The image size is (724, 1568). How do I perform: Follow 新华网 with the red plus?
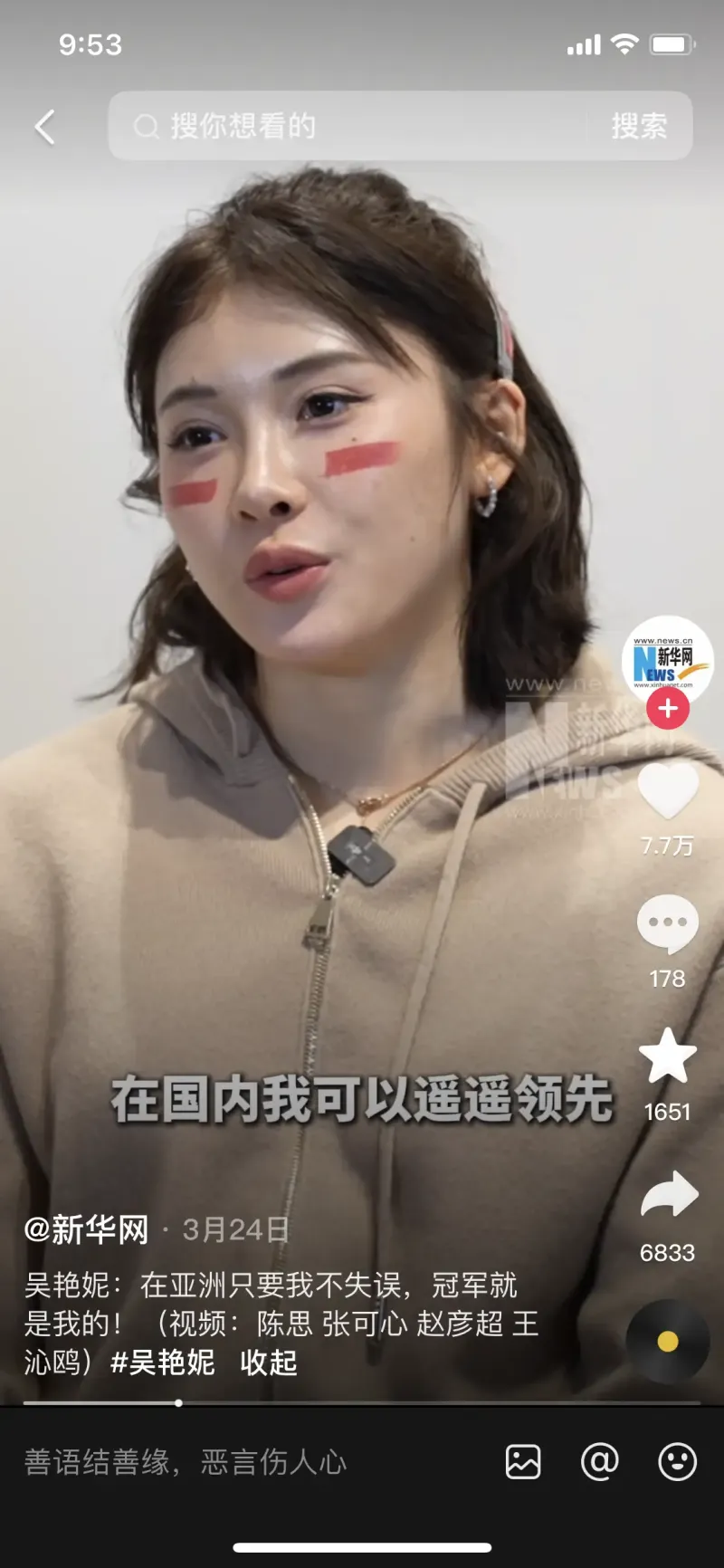(668, 709)
